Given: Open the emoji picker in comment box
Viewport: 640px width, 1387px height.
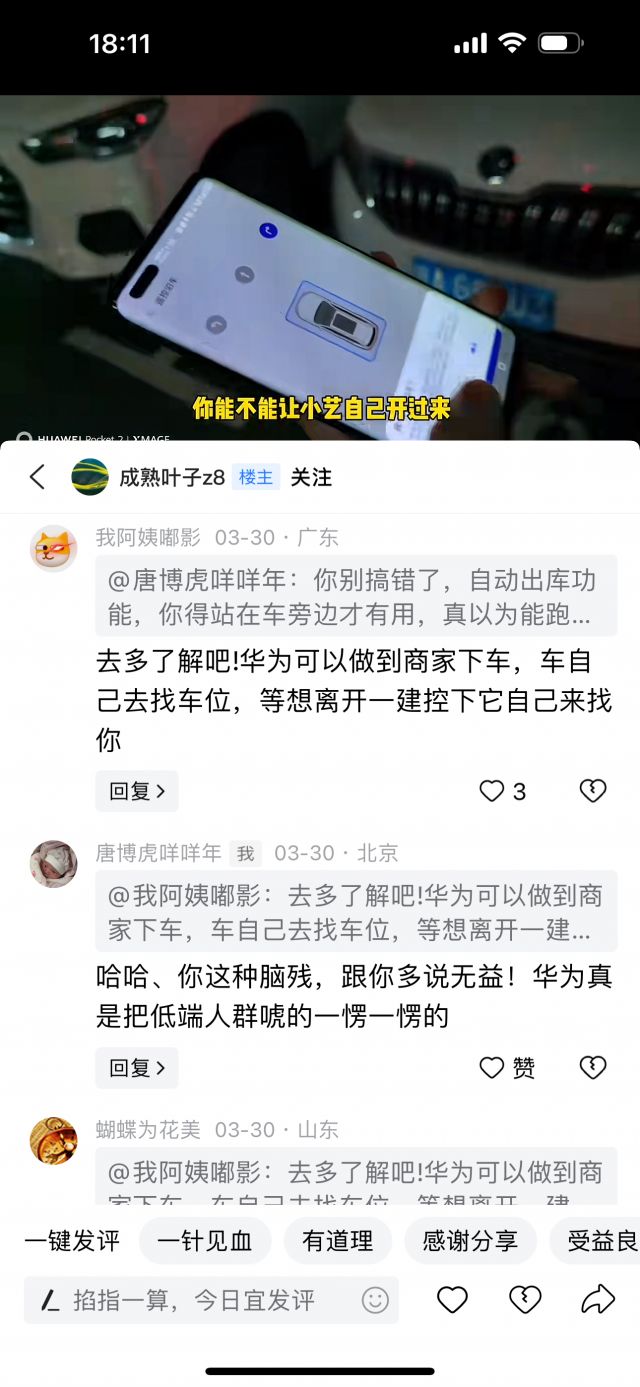Looking at the screenshot, I should click(375, 1300).
